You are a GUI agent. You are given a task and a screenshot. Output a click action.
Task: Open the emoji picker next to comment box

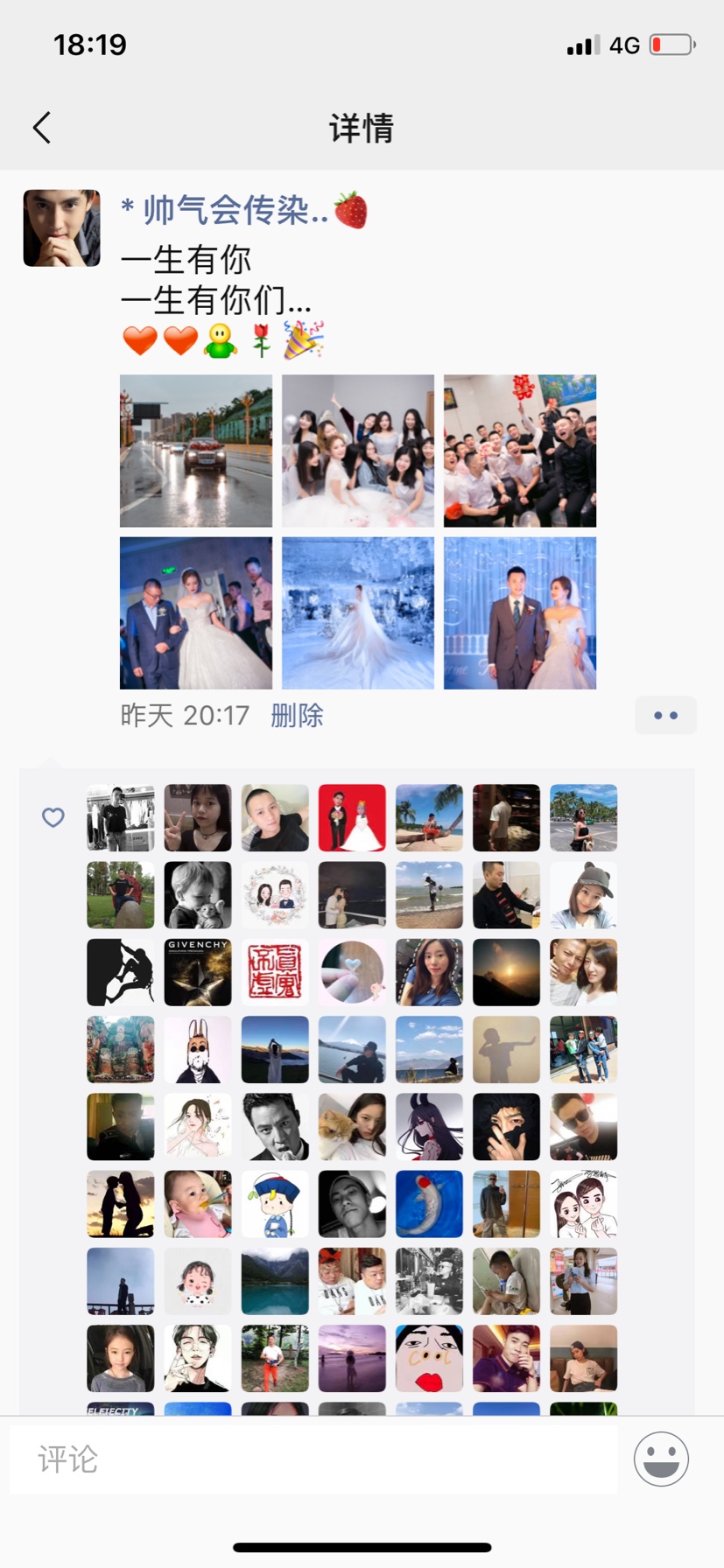coord(661,1459)
